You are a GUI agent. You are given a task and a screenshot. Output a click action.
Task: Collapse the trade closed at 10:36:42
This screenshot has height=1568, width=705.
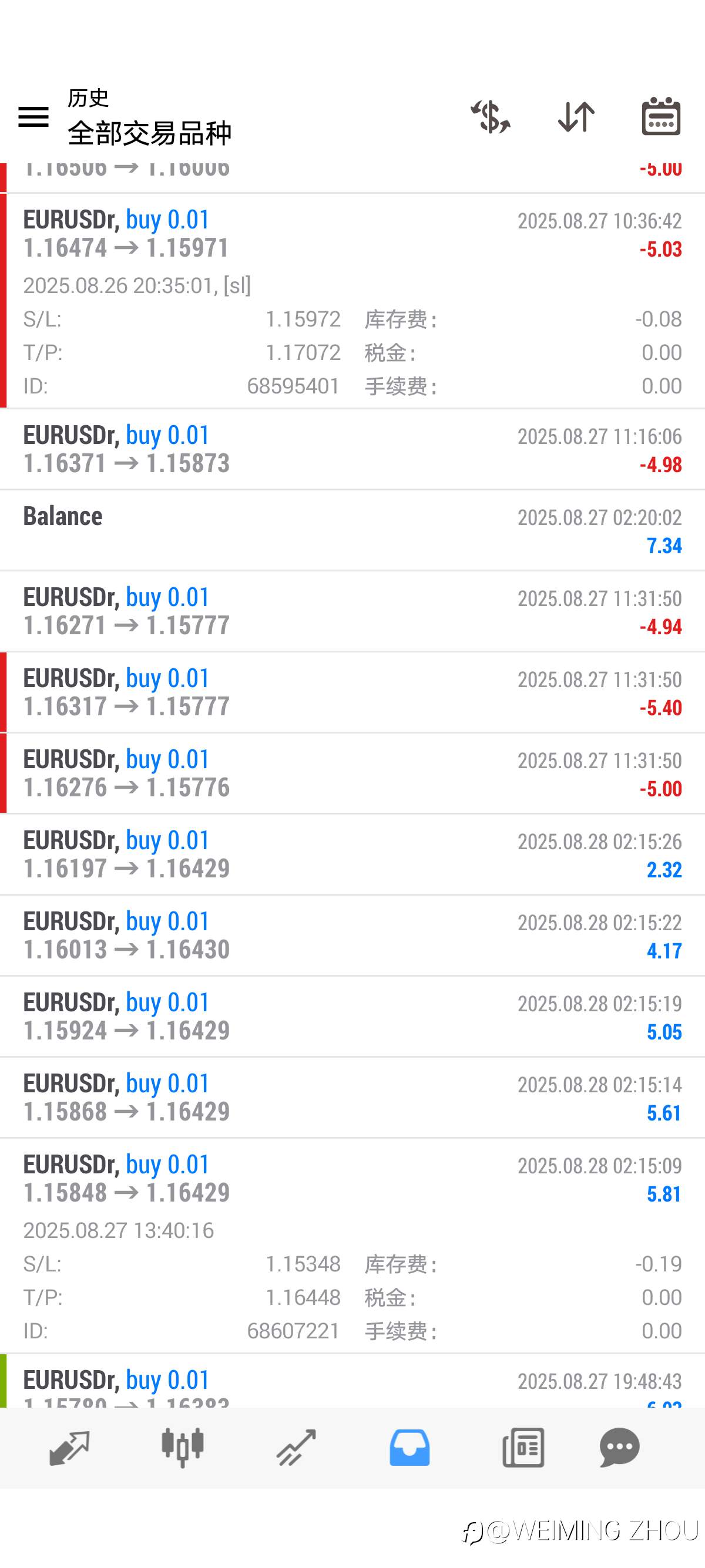click(x=352, y=301)
